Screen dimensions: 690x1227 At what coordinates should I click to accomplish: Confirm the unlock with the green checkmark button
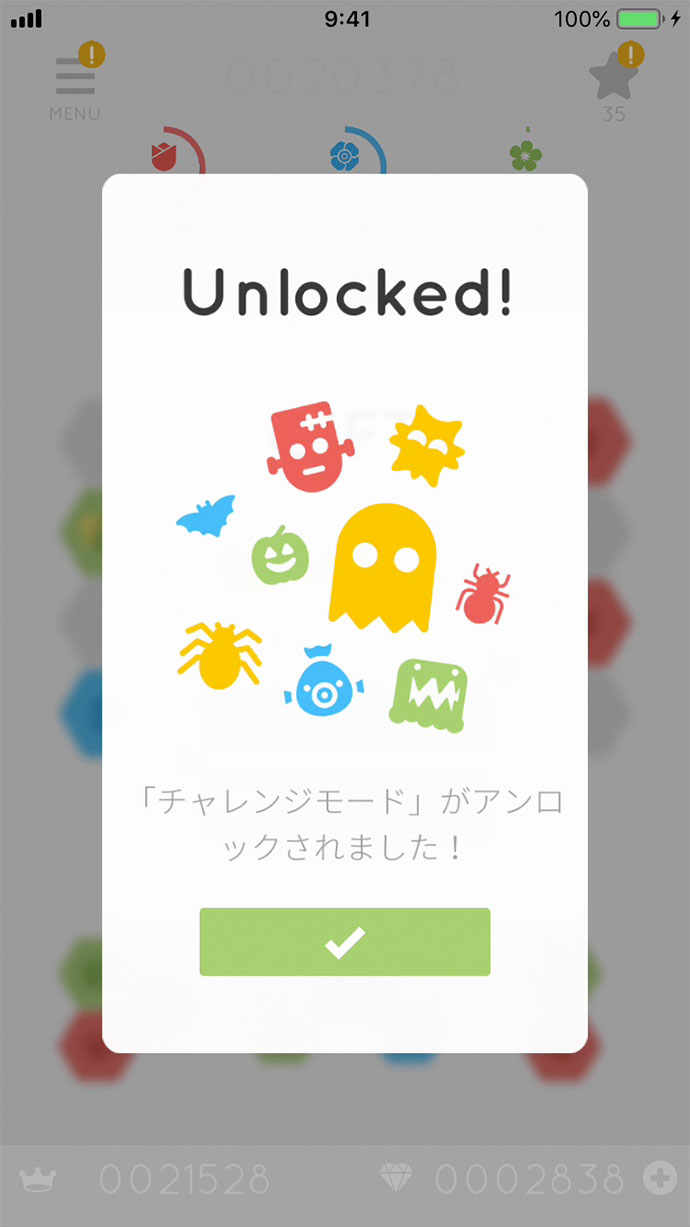click(344, 942)
